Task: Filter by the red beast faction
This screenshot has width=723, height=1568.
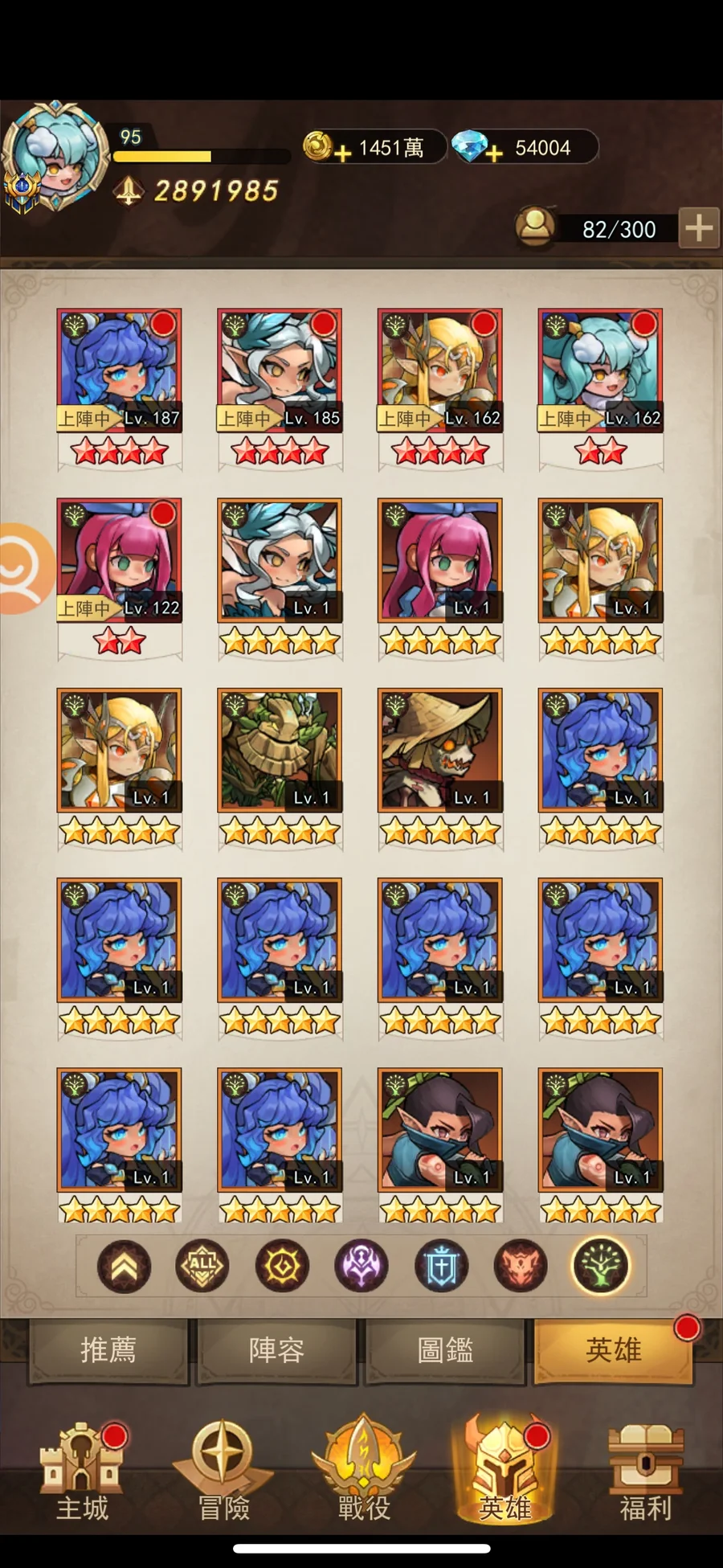Action: (521, 1267)
